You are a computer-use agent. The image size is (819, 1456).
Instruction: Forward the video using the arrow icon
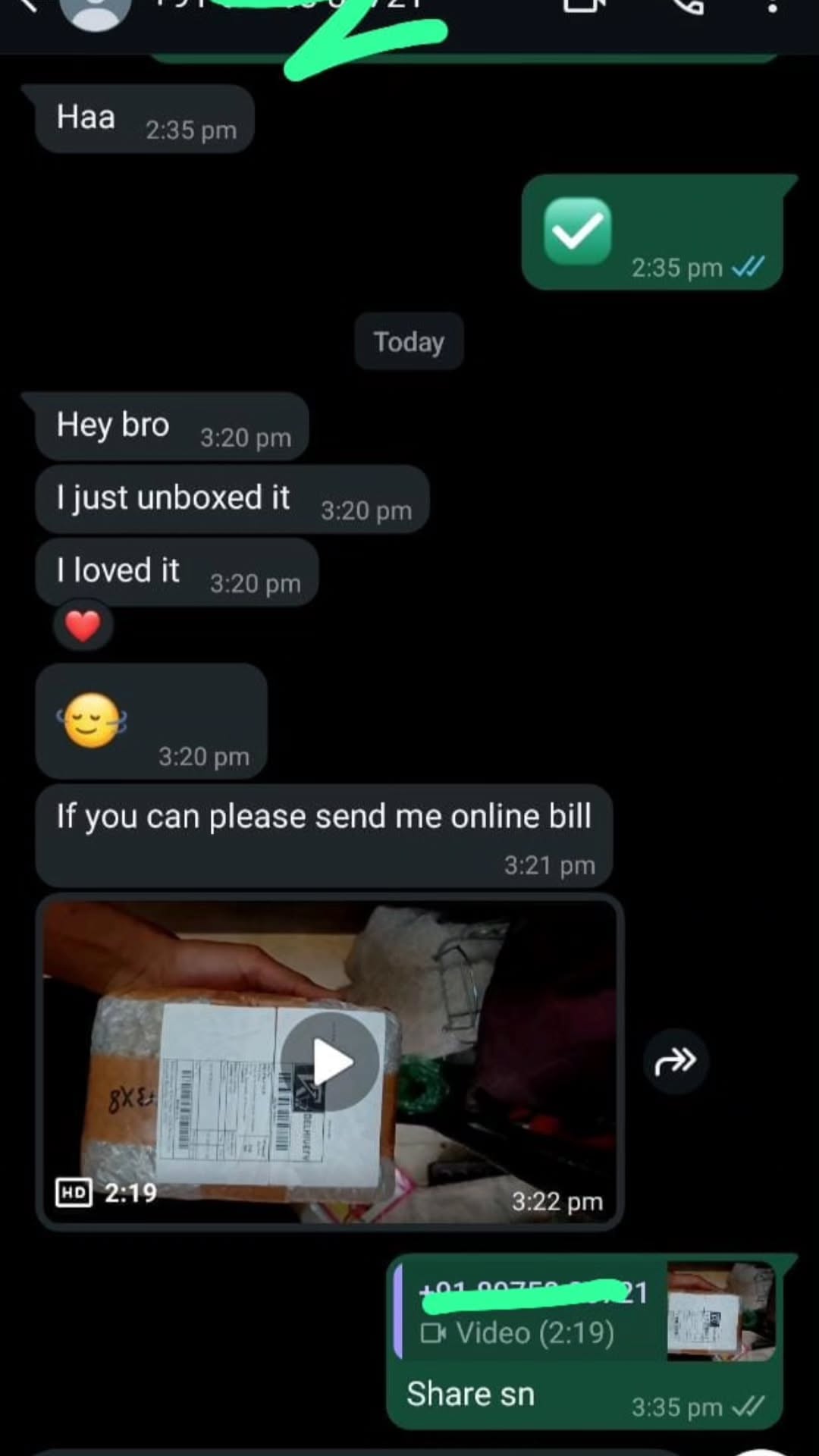(675, 1062)
